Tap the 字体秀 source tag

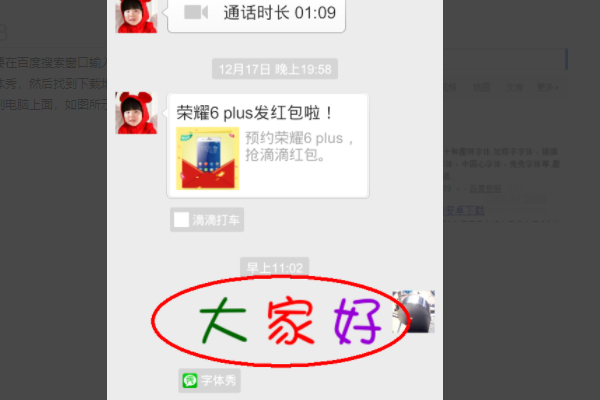point(210,380)
